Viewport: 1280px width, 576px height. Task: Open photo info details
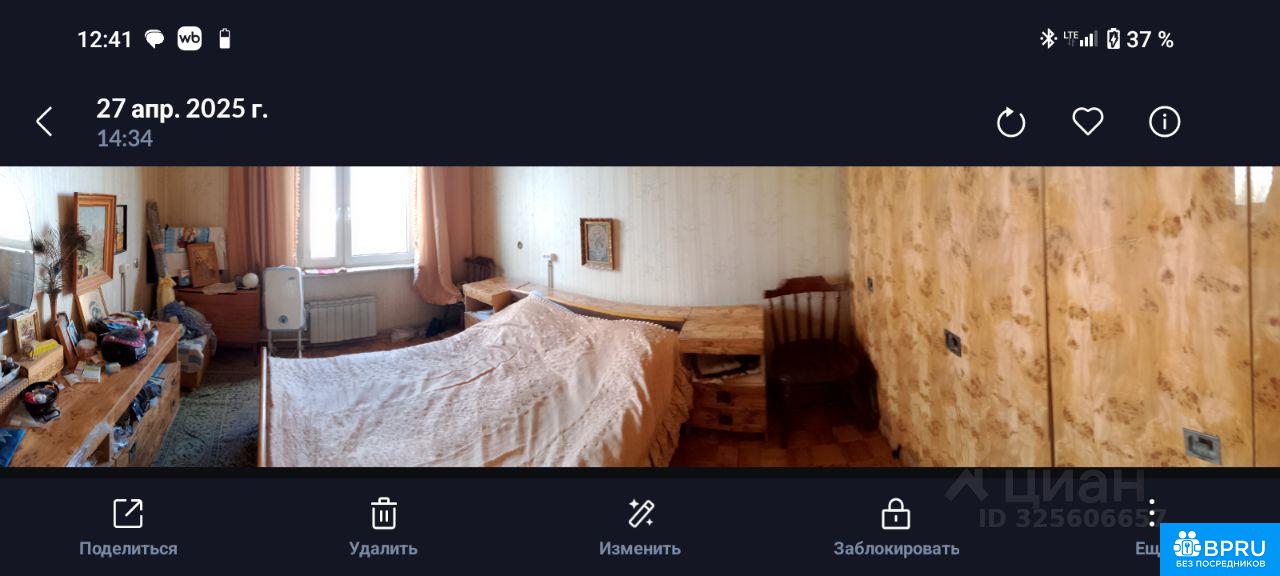coord(1164,122)
